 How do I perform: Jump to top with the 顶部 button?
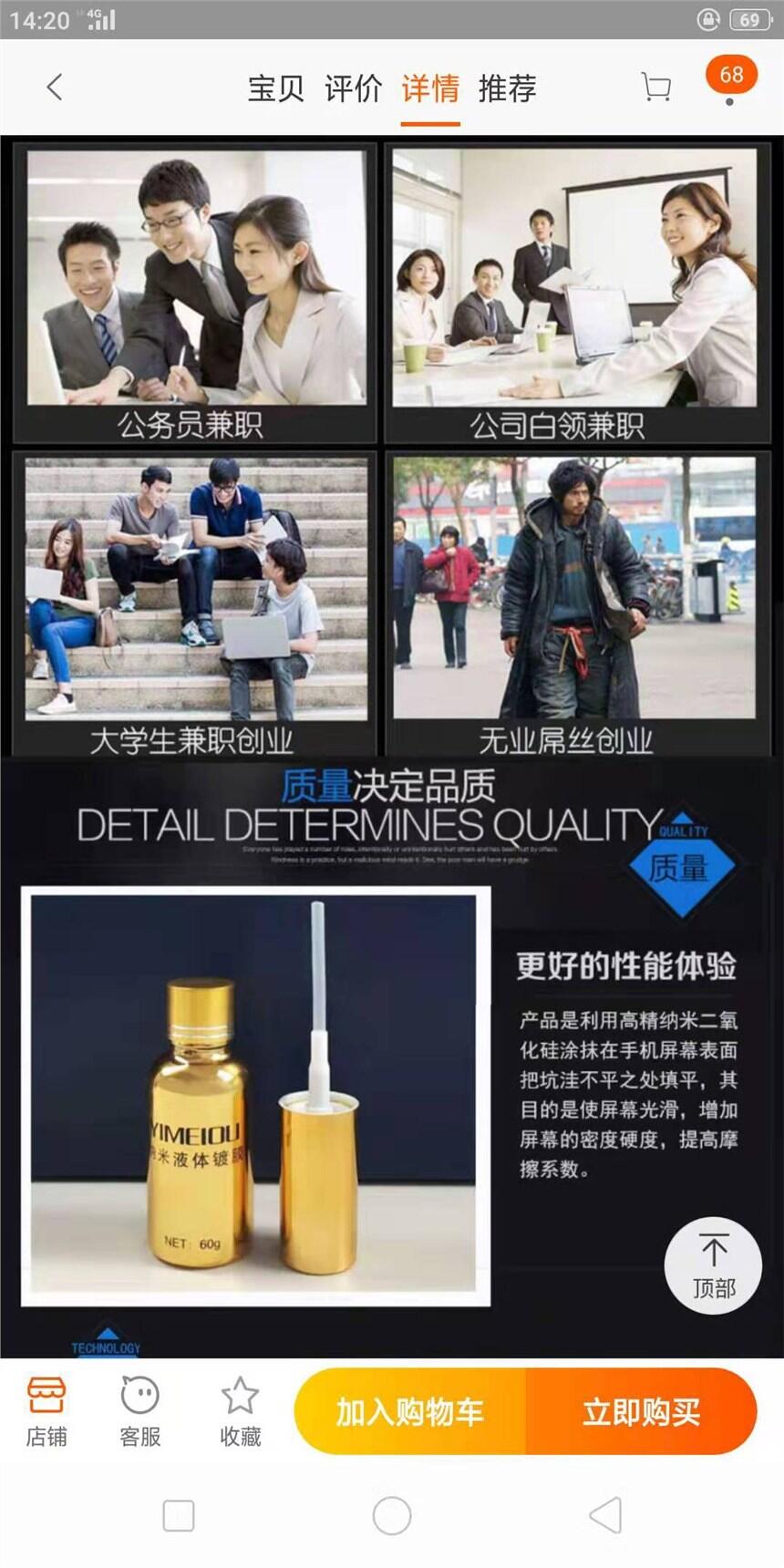coord(713,1265)
